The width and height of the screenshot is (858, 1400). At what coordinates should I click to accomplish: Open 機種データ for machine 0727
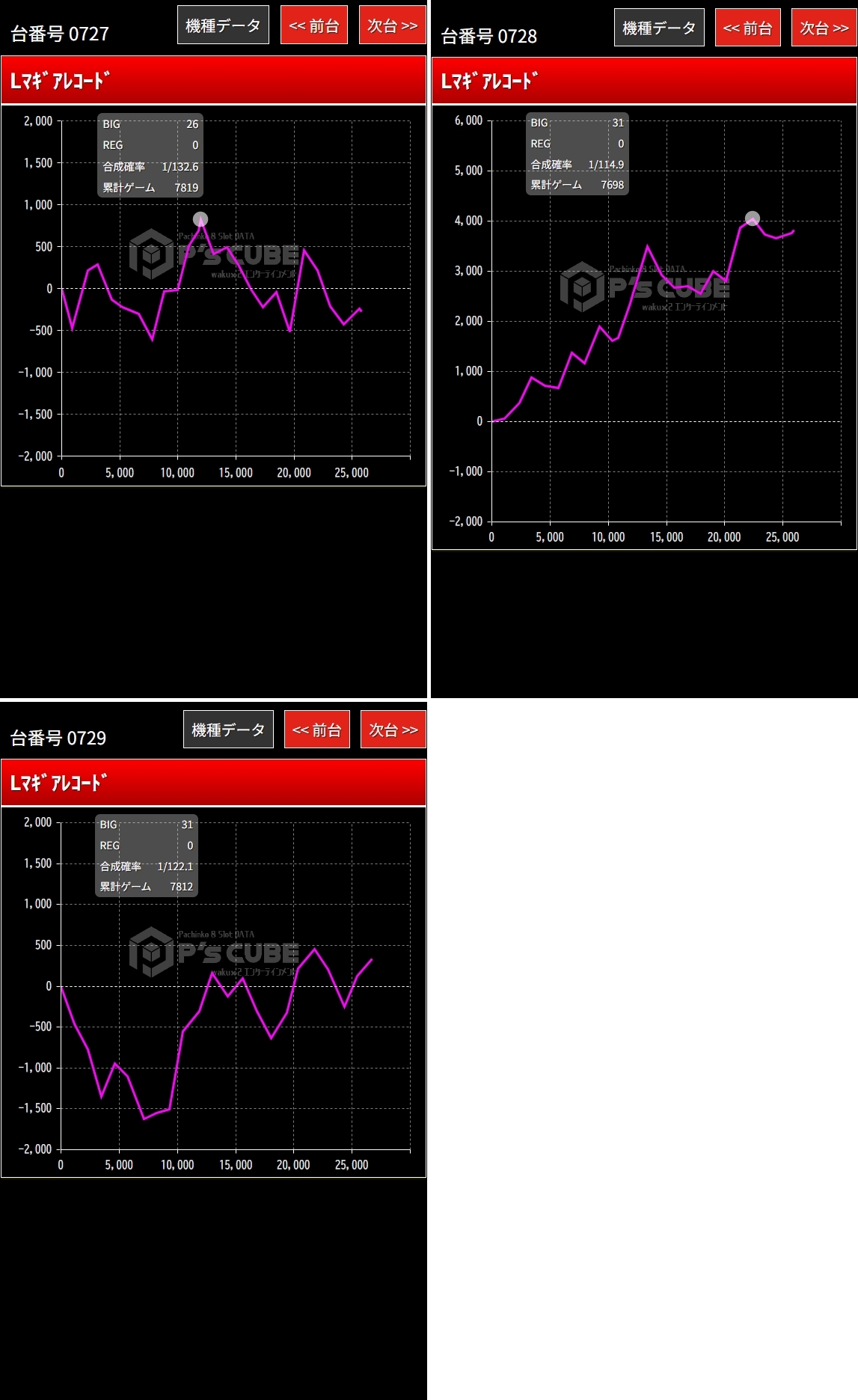[223, 25]
